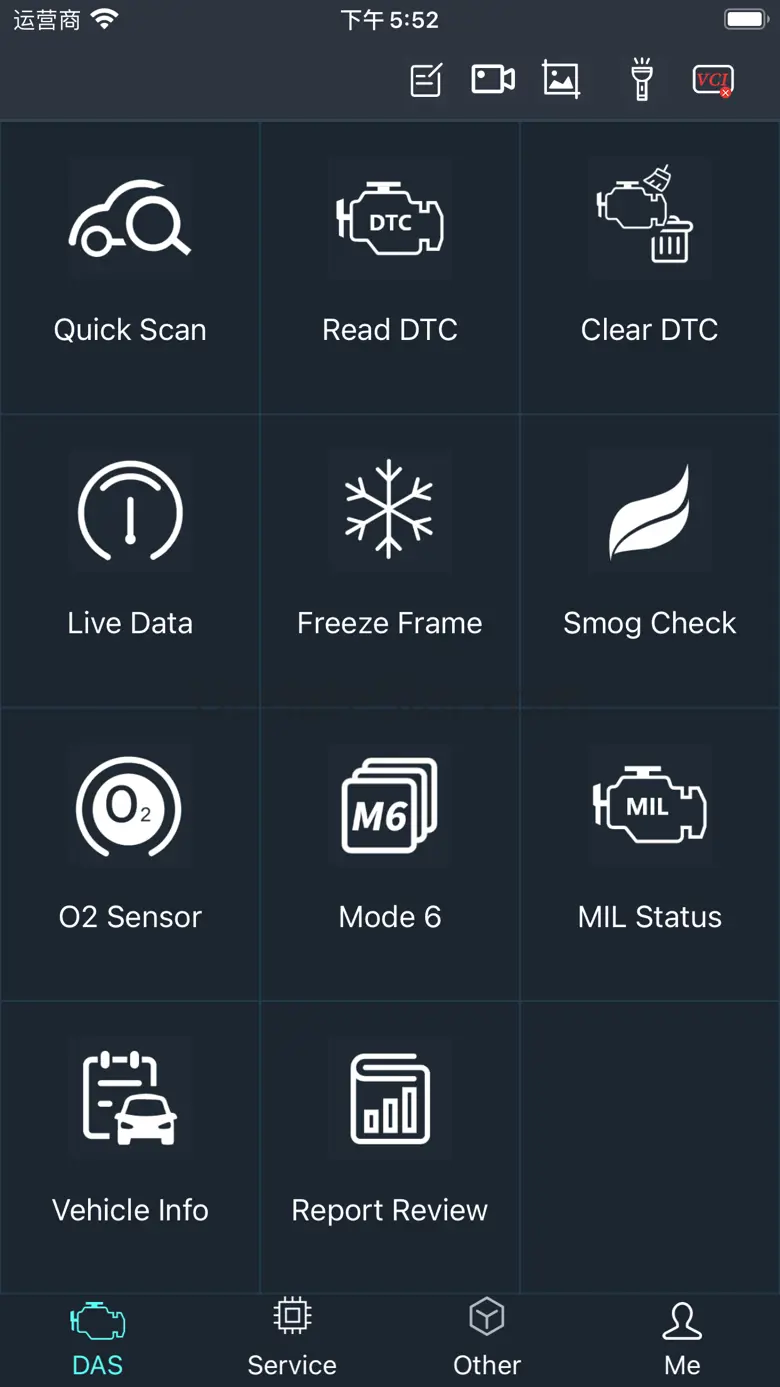Open the Other tab

[x=487, y=1340]
